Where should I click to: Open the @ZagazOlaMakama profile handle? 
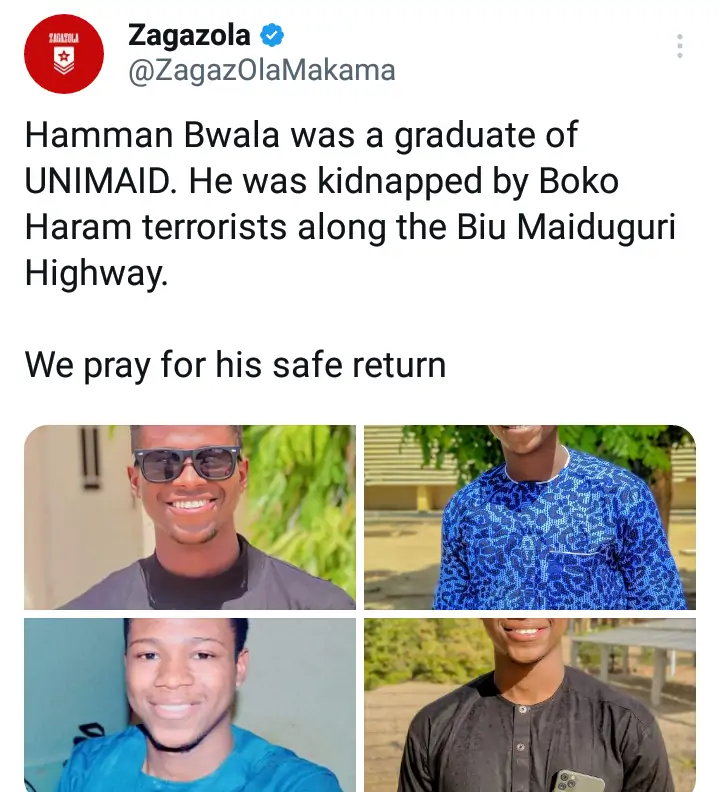(x=262, y=71)
